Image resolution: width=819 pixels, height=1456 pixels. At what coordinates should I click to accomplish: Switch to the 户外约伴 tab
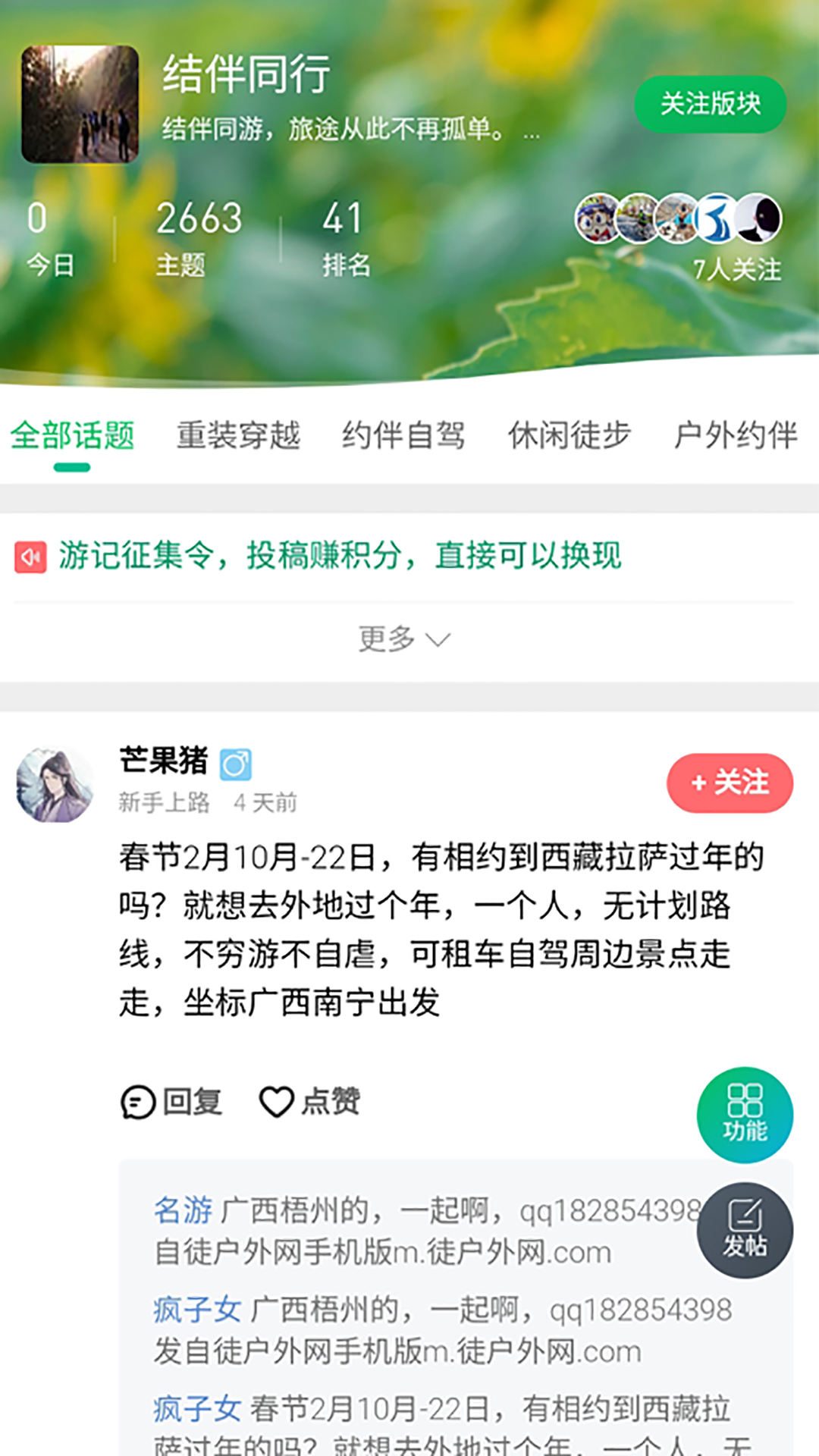click(x=735, y=435)
